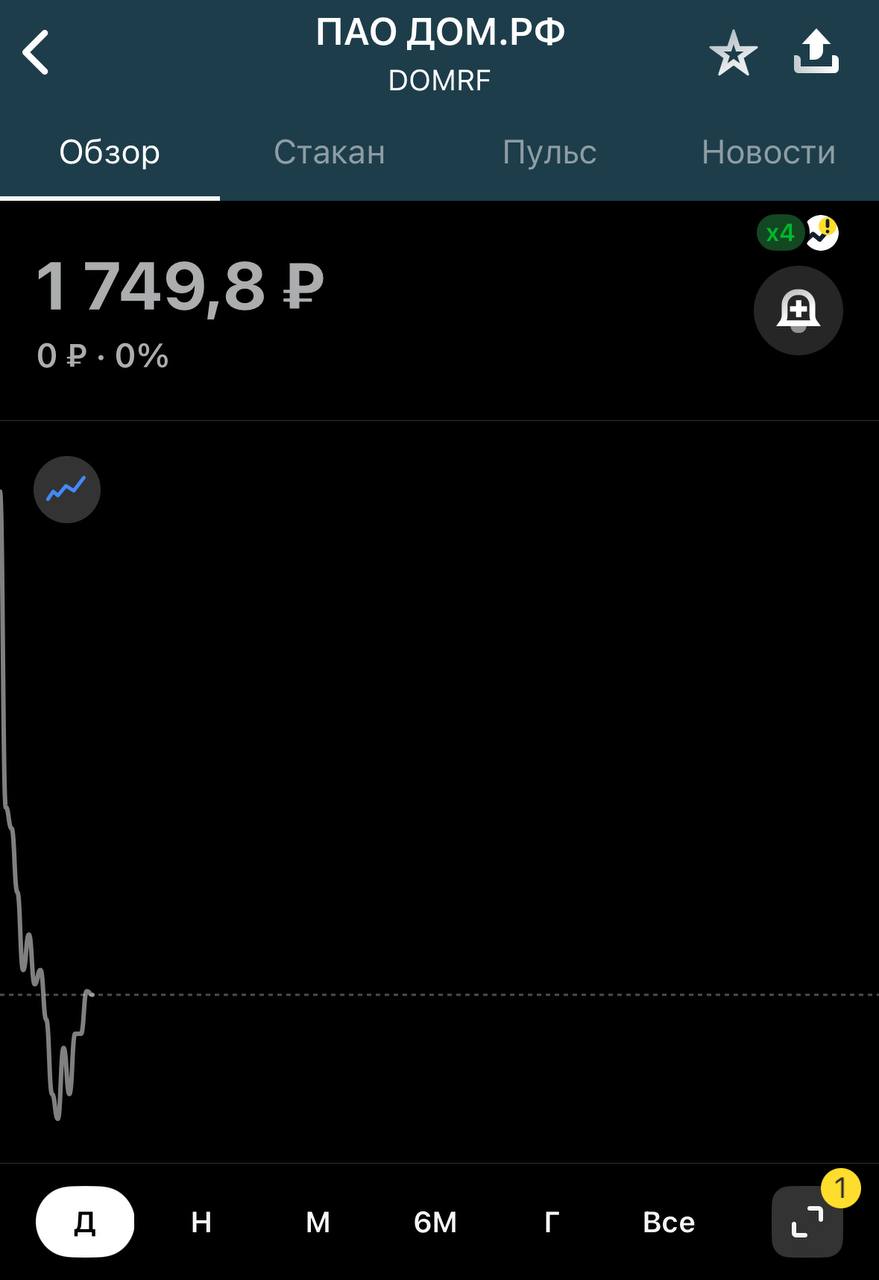Switch to the Стакан tab

click(329, 152)
